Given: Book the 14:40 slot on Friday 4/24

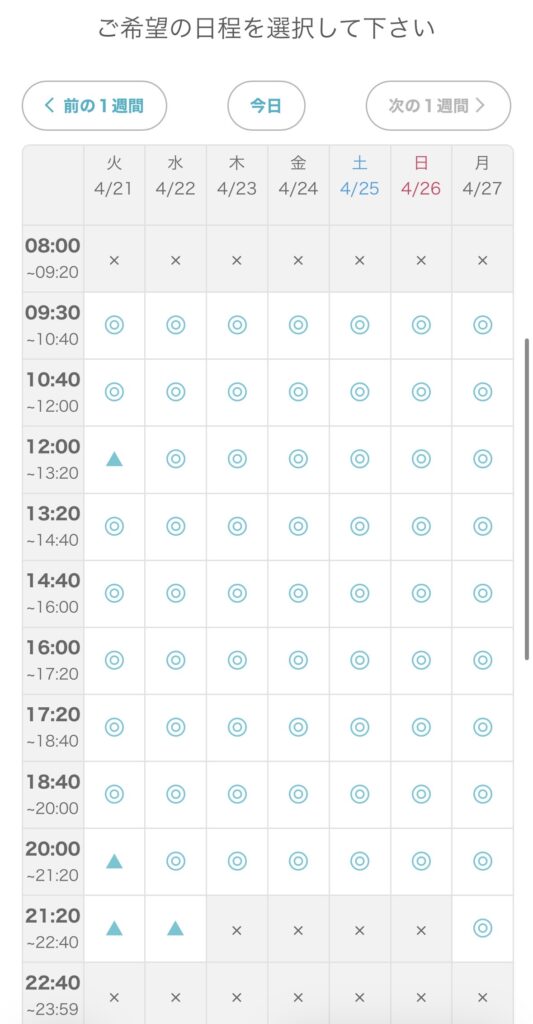Looking at the screenshot, I should (298, 593).
